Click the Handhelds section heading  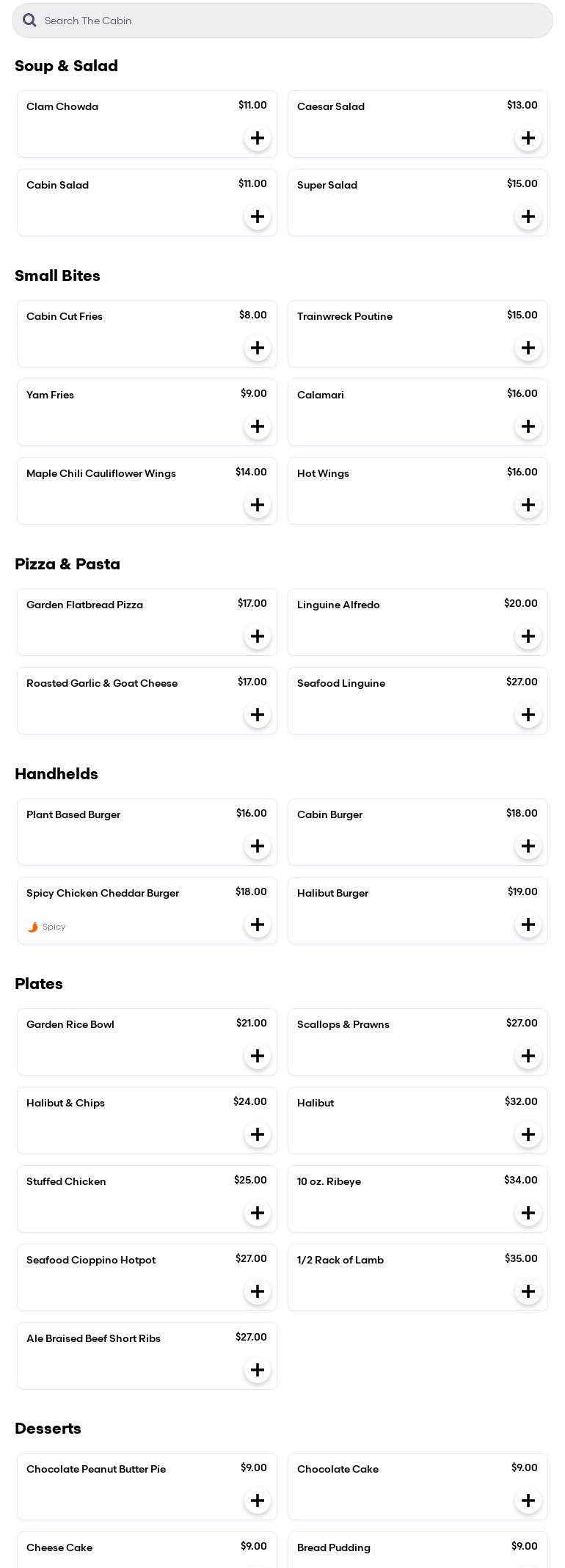pyautogui.click(x=56, y=774)
